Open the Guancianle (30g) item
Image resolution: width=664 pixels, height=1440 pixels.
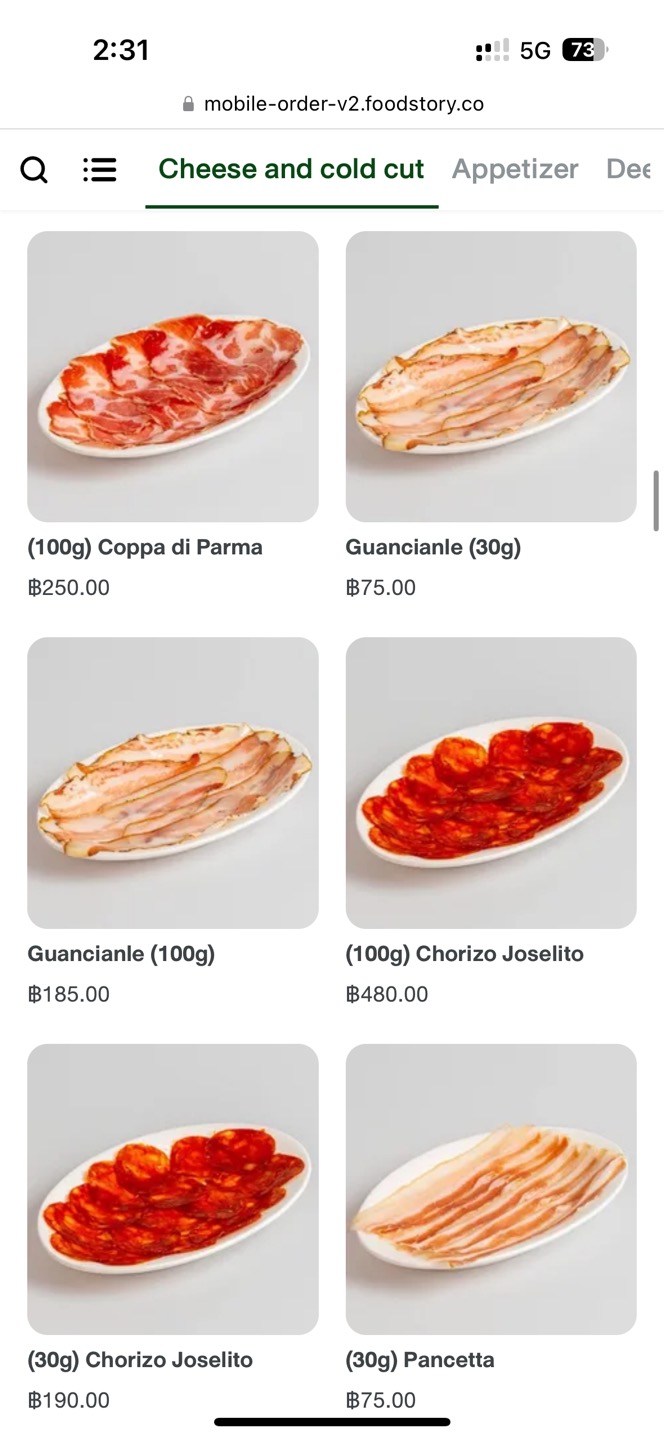point(491,377)
